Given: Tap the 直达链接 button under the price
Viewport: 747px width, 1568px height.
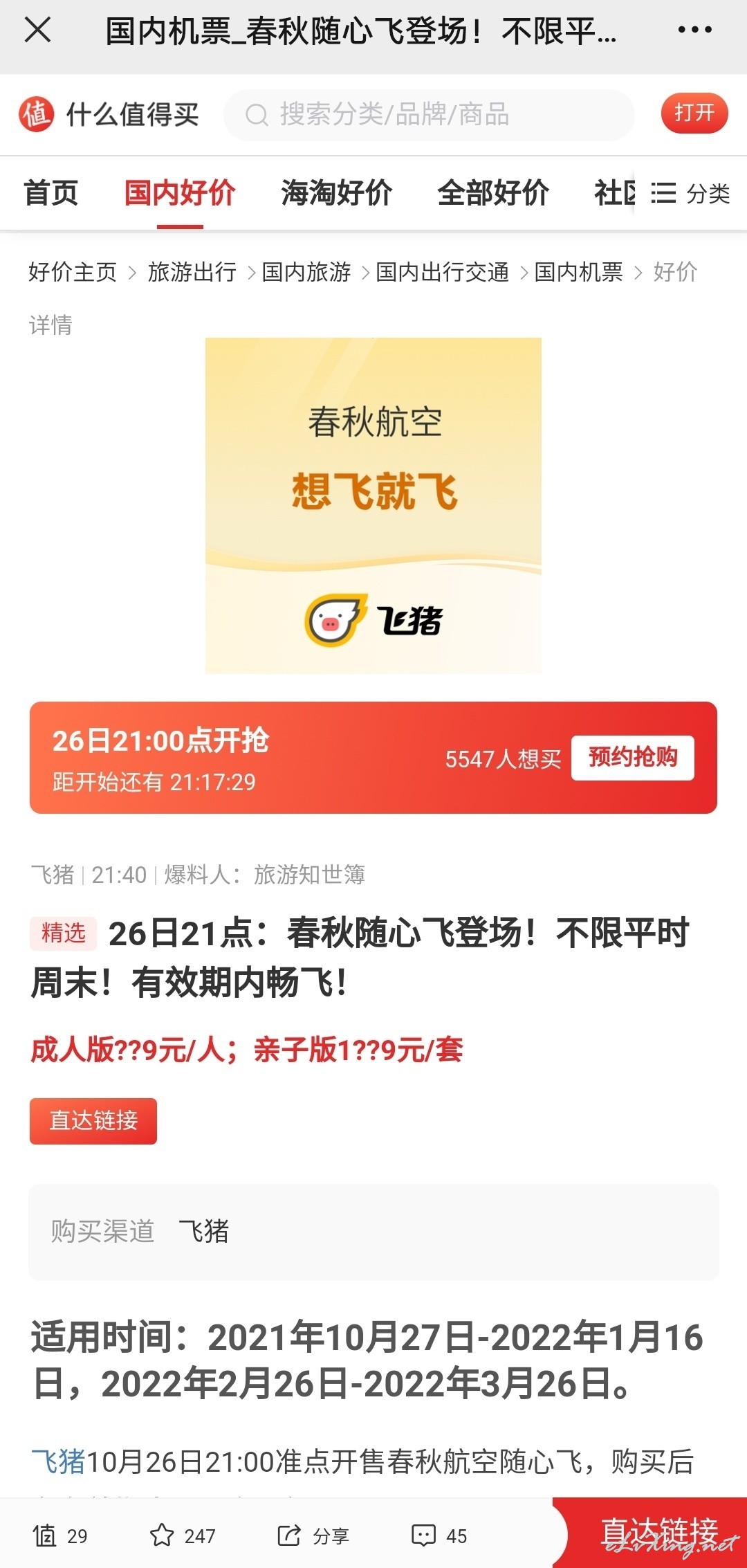Looking at the screenshot, I should (93, 1120).
